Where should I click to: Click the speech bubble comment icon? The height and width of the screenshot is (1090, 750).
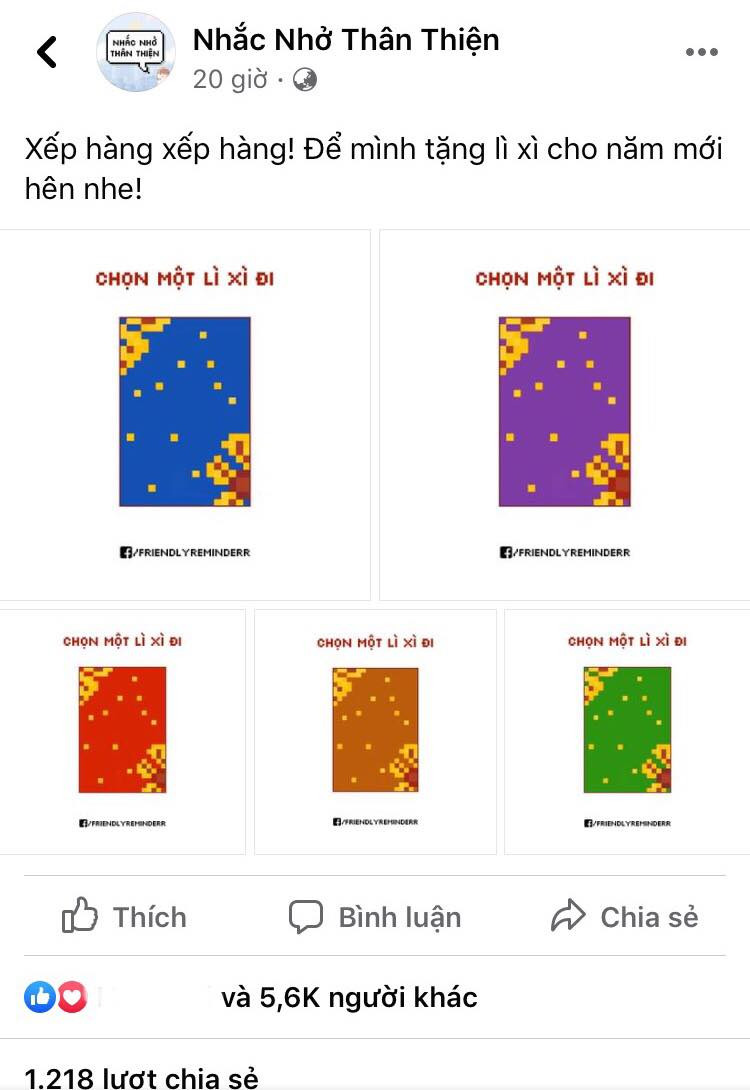[x=306, y=915]
